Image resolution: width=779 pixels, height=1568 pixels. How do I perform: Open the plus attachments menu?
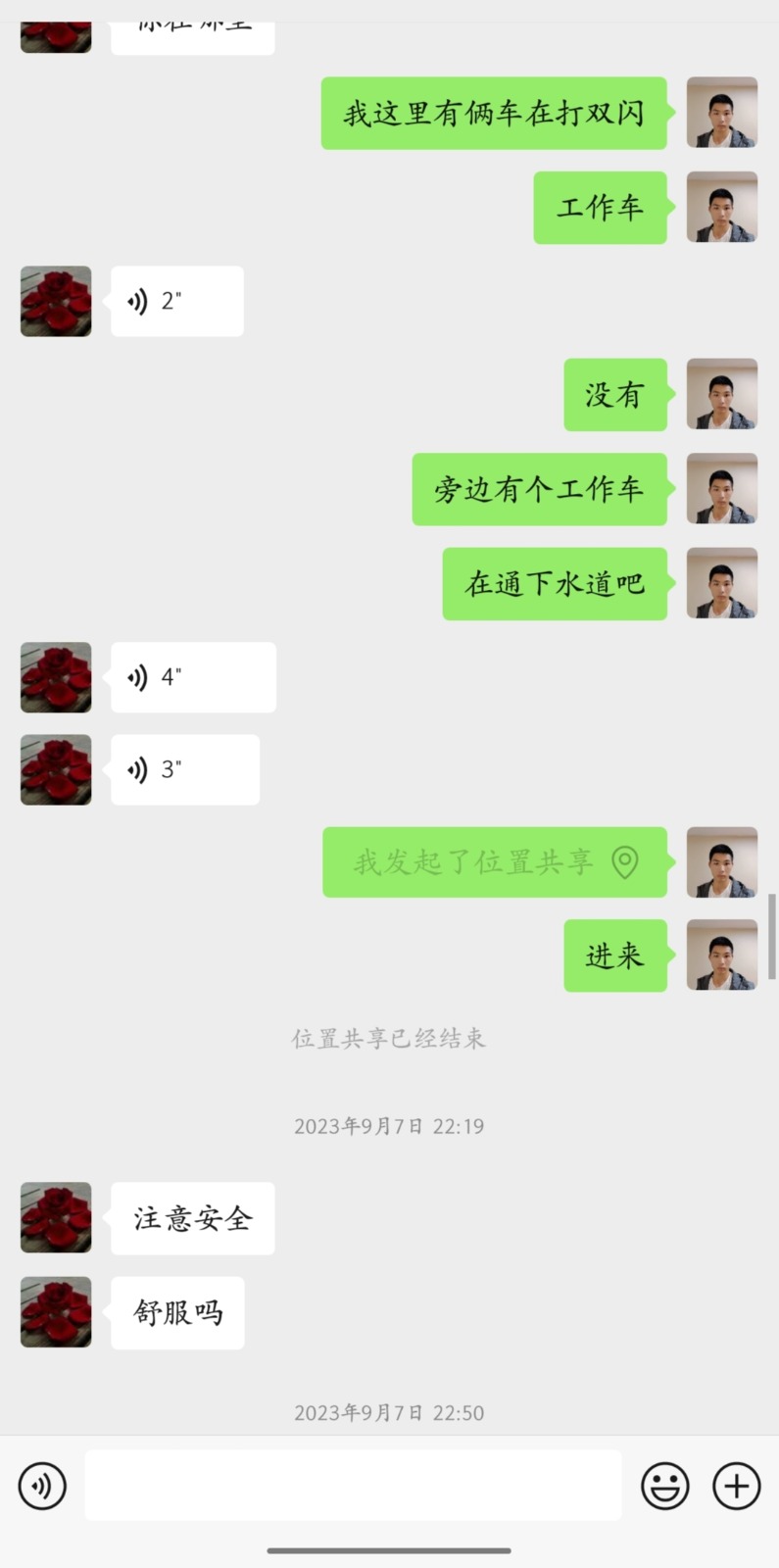click(736, 1486)
